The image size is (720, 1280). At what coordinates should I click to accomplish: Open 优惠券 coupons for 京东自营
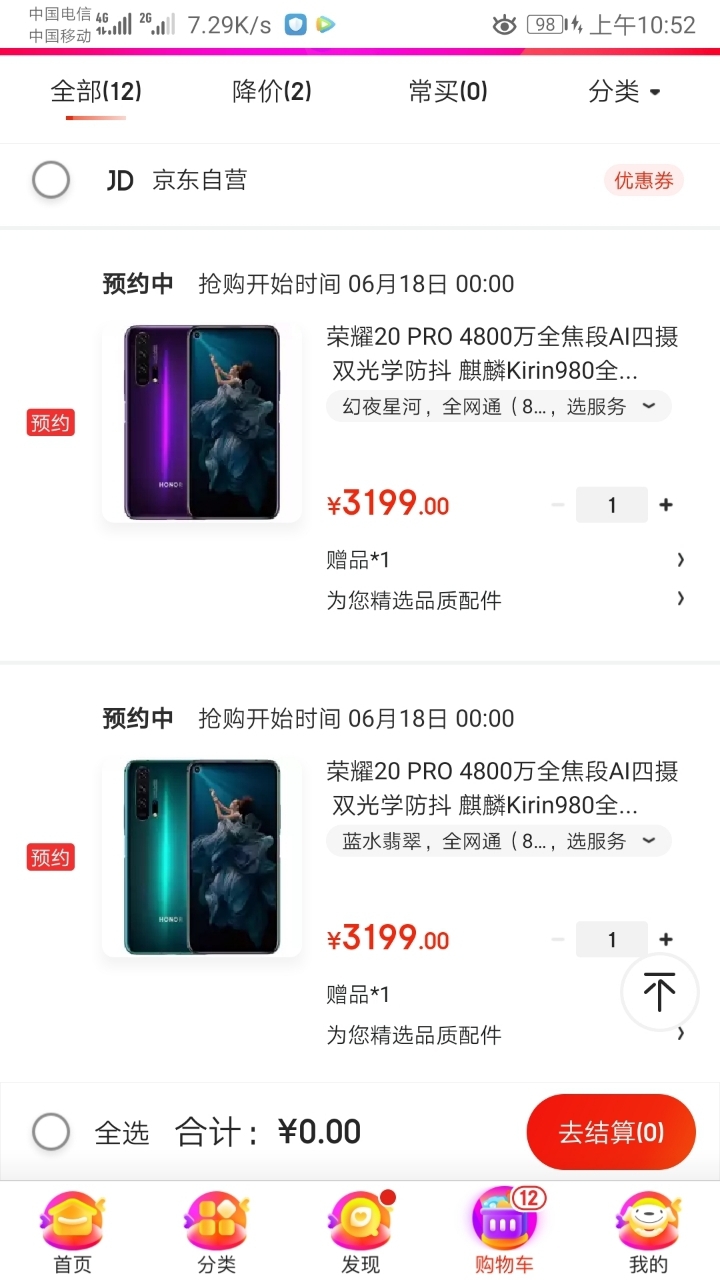pos(644,180)
